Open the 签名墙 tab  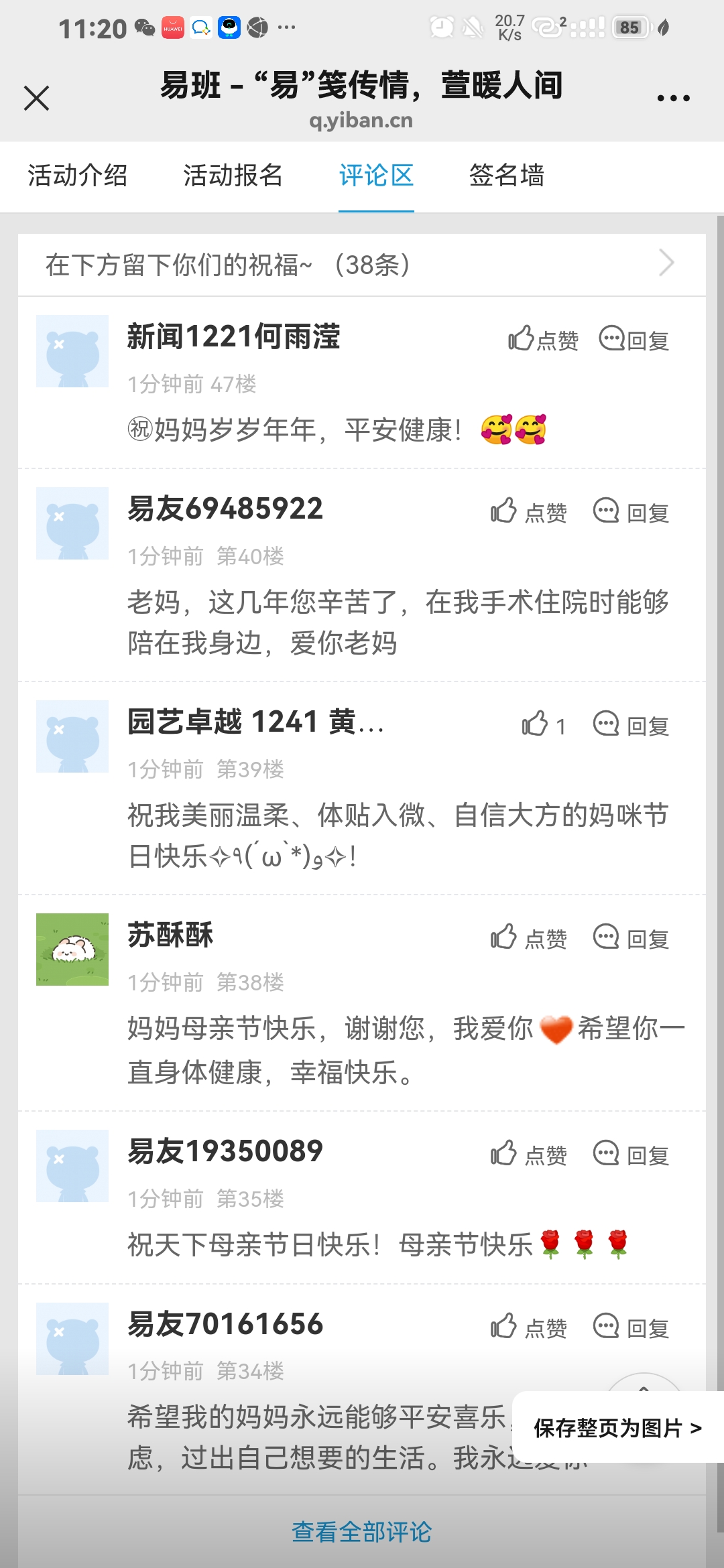(507, 176)
